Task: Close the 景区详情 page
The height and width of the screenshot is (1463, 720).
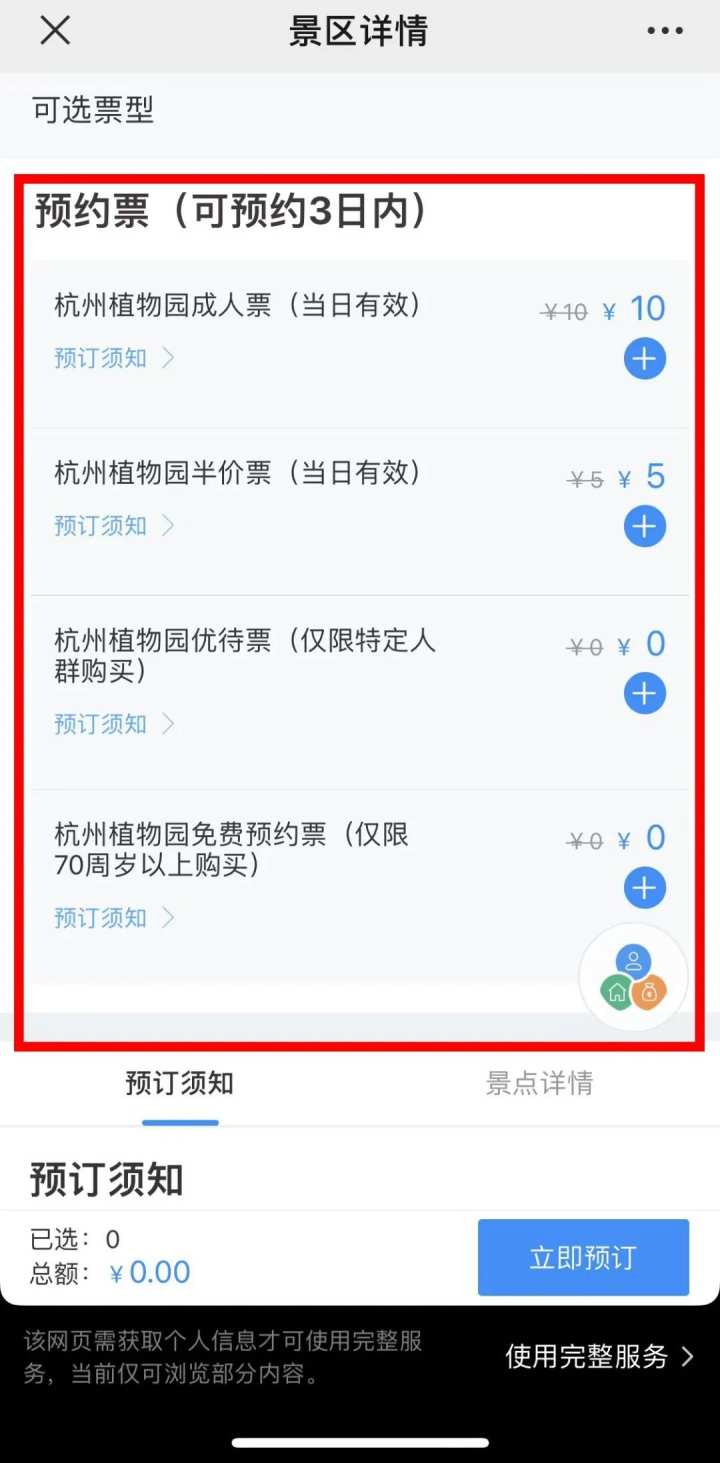Action: tap(55, 31)
